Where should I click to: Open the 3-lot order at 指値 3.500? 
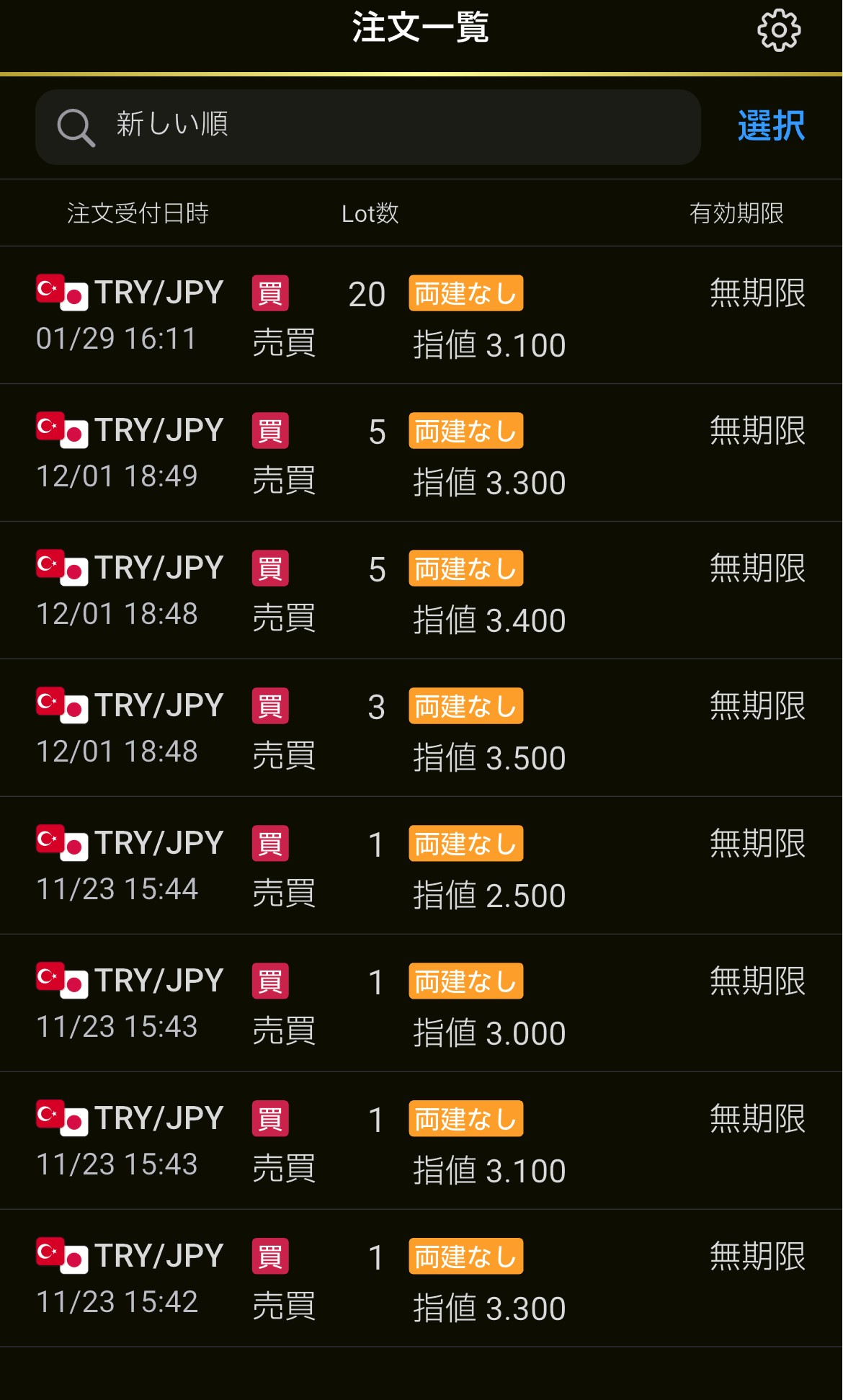421,728
